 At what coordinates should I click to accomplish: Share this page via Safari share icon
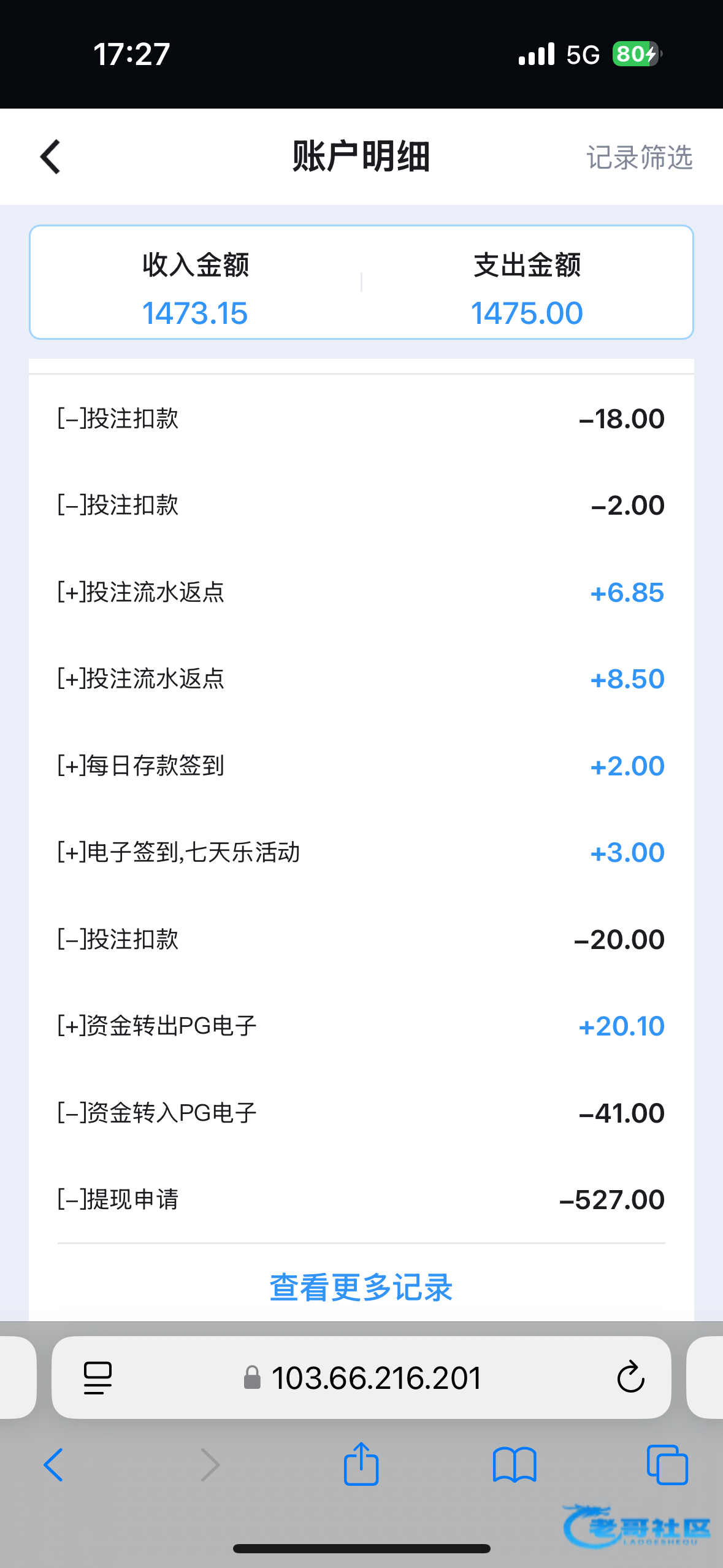point(361,1465)
